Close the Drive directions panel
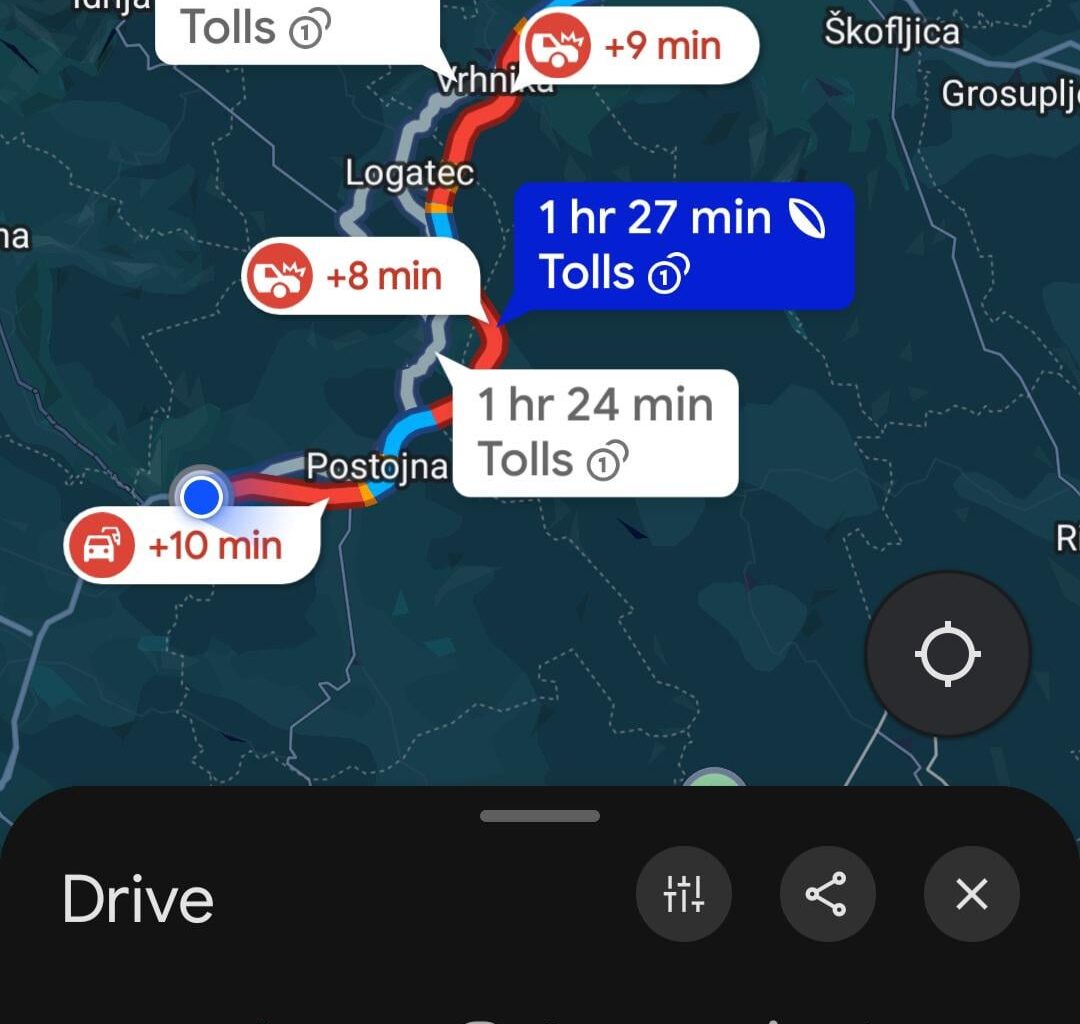 click(971, 894)
